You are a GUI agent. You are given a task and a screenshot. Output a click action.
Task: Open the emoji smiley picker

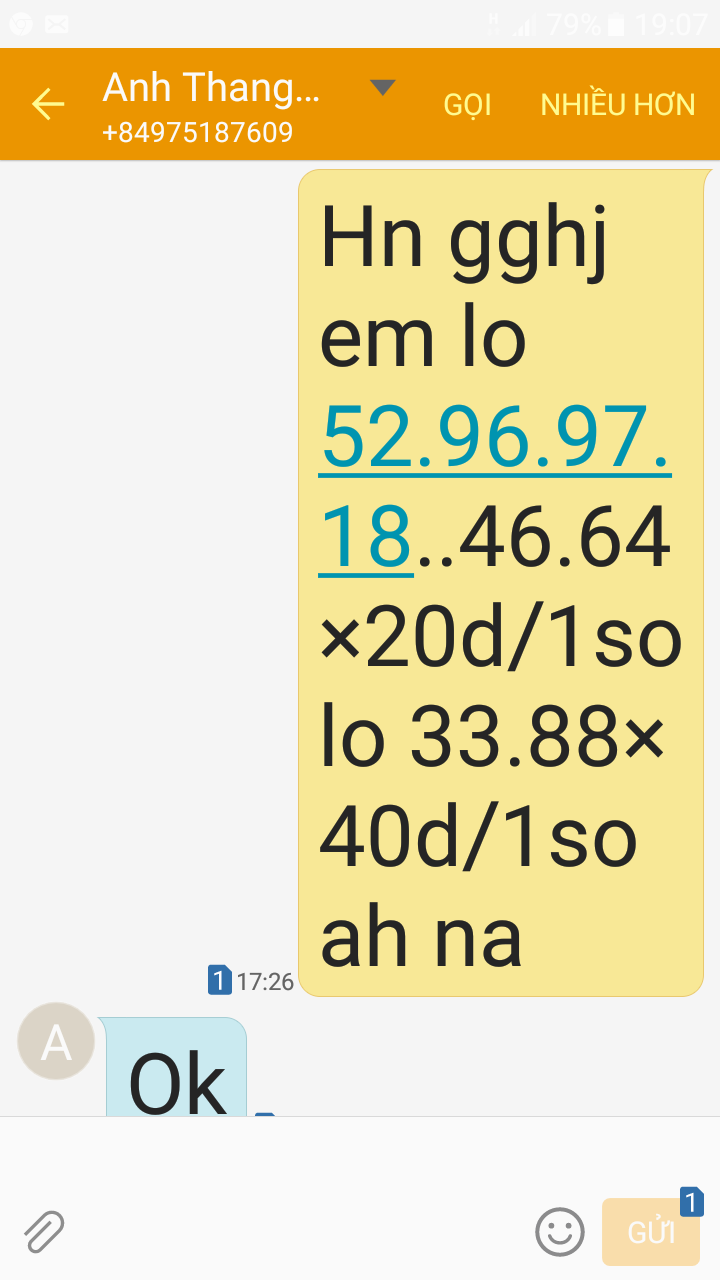point(560,1232)
